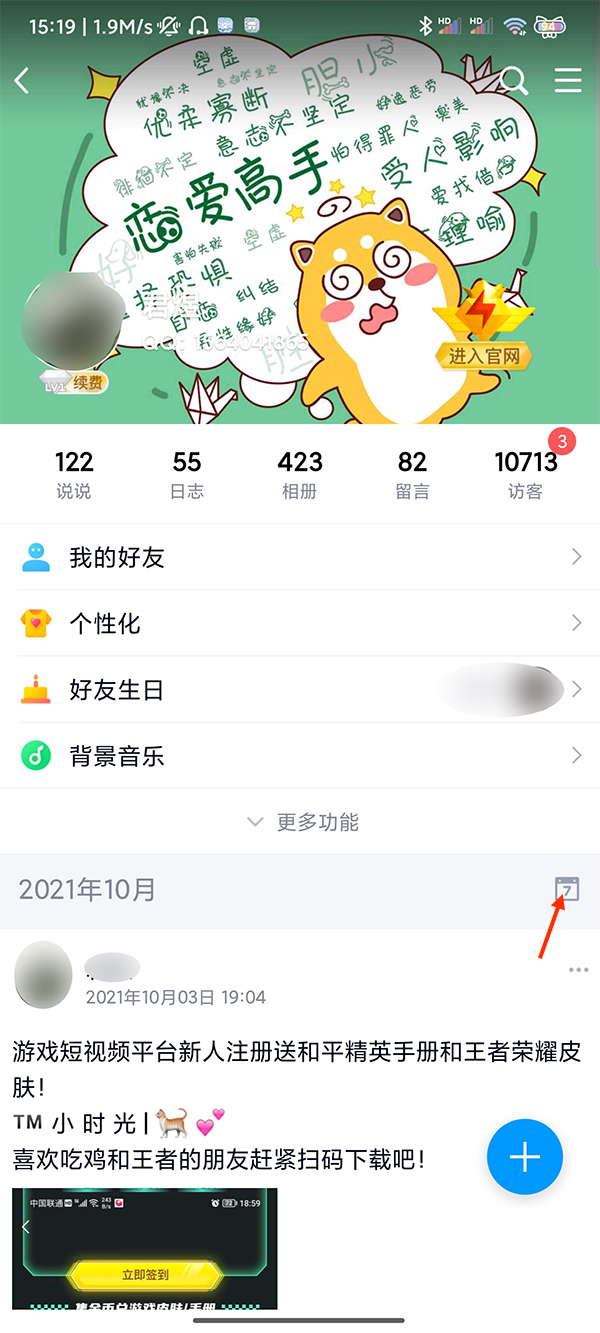Expand 更多功能
The width and height of the screenshot is (600, 1333).
point(302,822)
